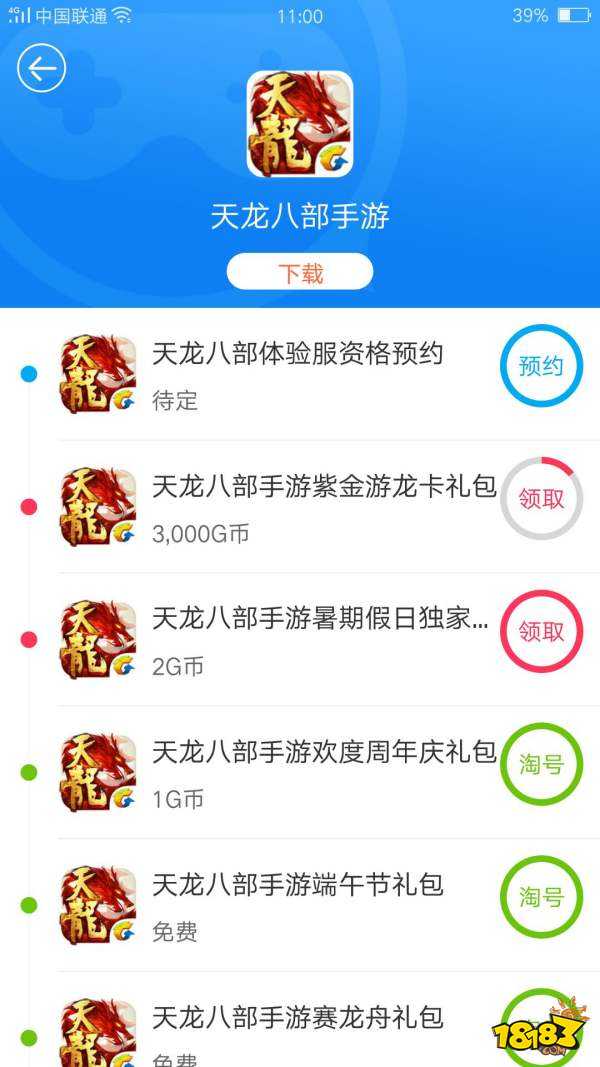Claim 领取 for 紫金游龙卡礼包
Image resolution: width=600 pixels, height=1067 pixels.
pos(541,498)
